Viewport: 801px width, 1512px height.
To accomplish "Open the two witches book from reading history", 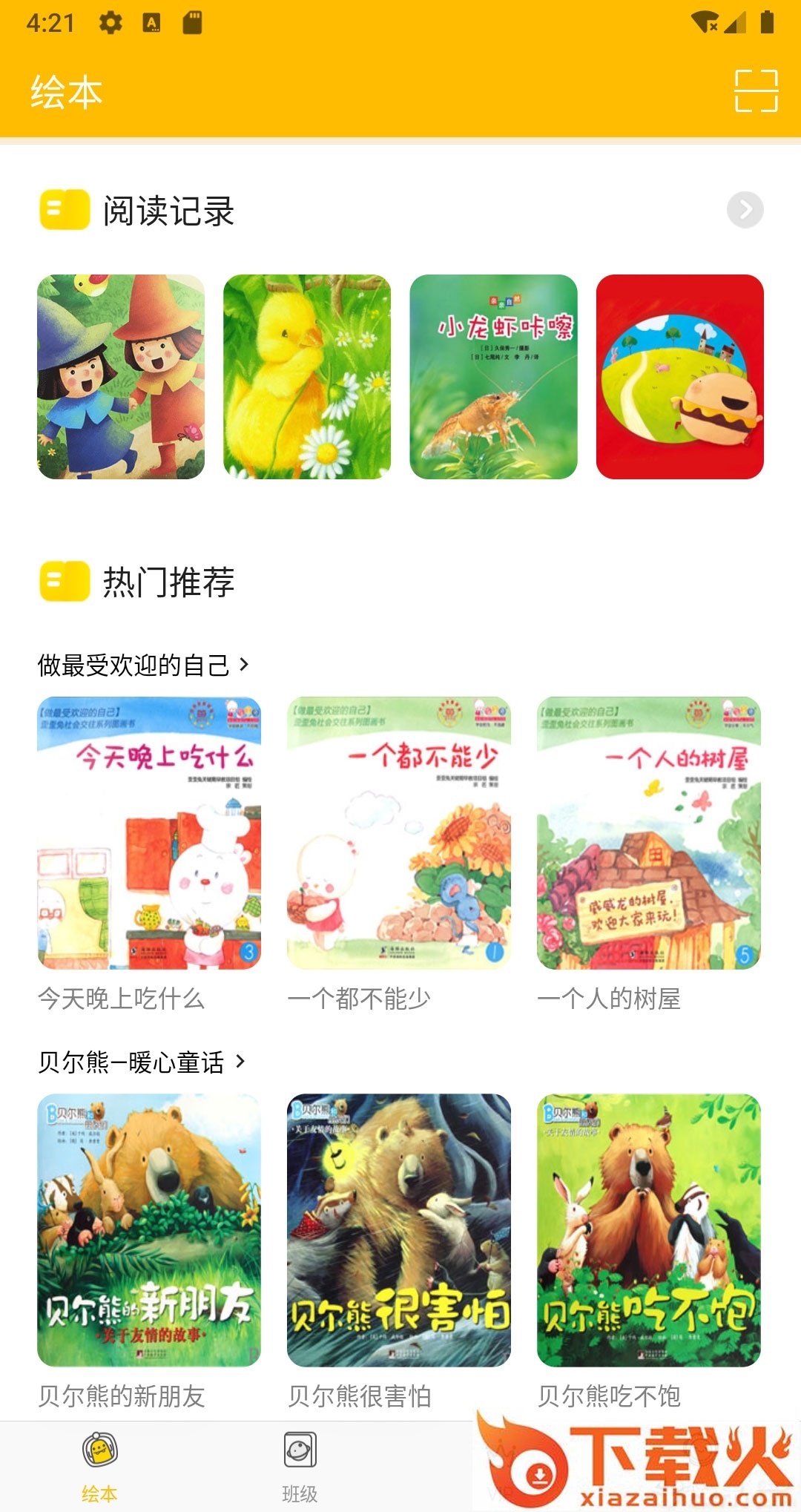I will [x=121, y=377].
